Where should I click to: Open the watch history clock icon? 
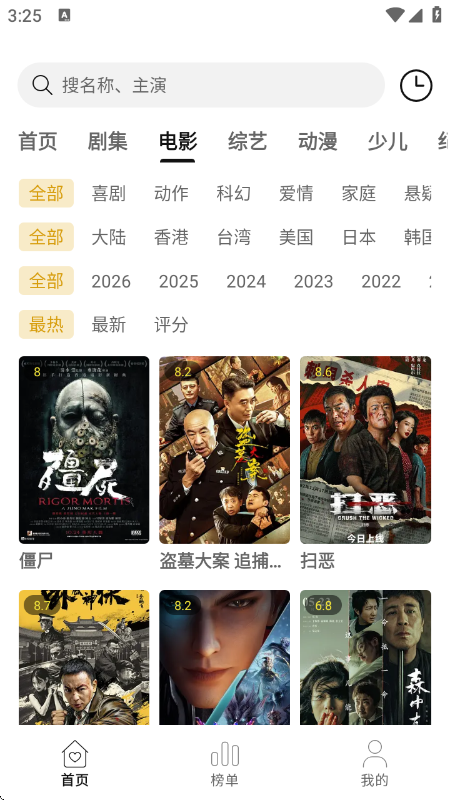click(416, 85)
